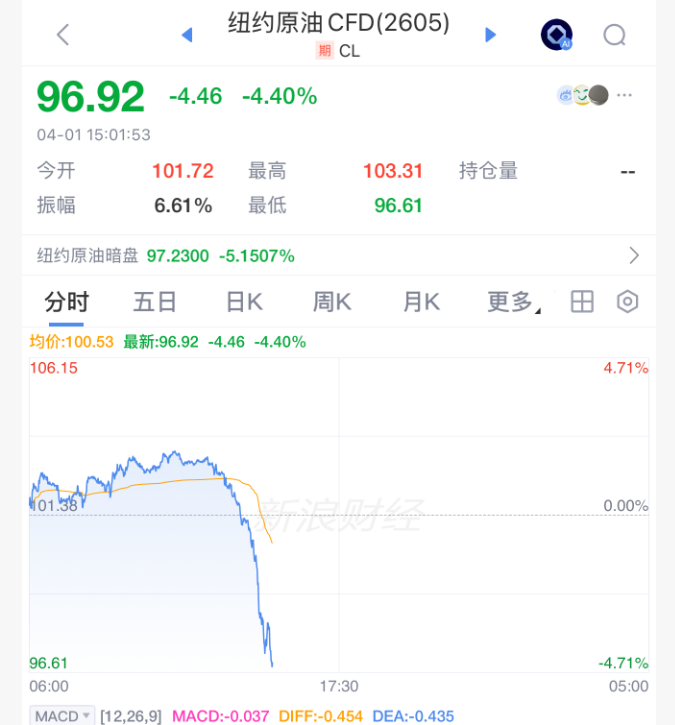Go back to the previous page
The image size is (675, 725).
coord(63,35)
